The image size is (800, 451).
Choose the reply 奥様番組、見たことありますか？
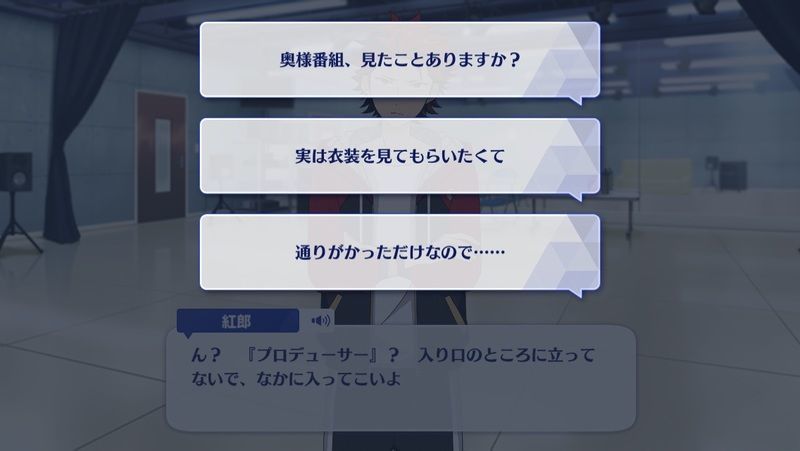[x=399, y=60]
